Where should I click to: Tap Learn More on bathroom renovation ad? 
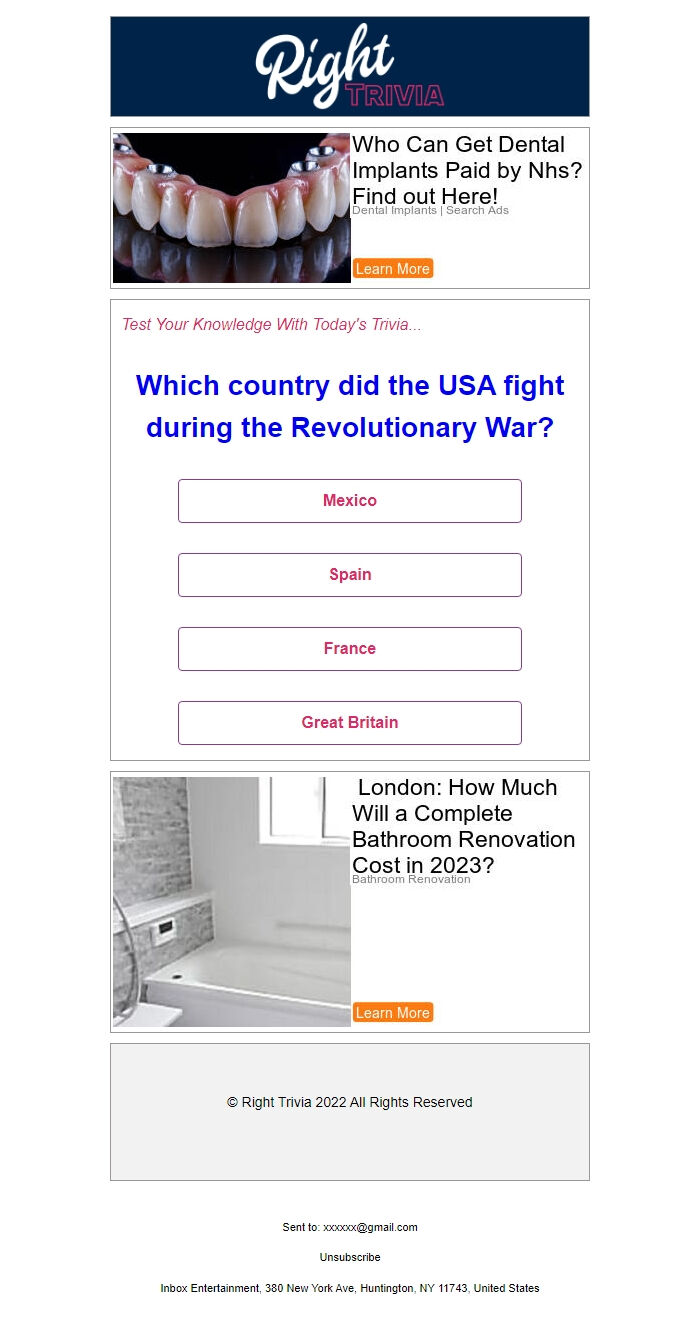coord(393,1012)
